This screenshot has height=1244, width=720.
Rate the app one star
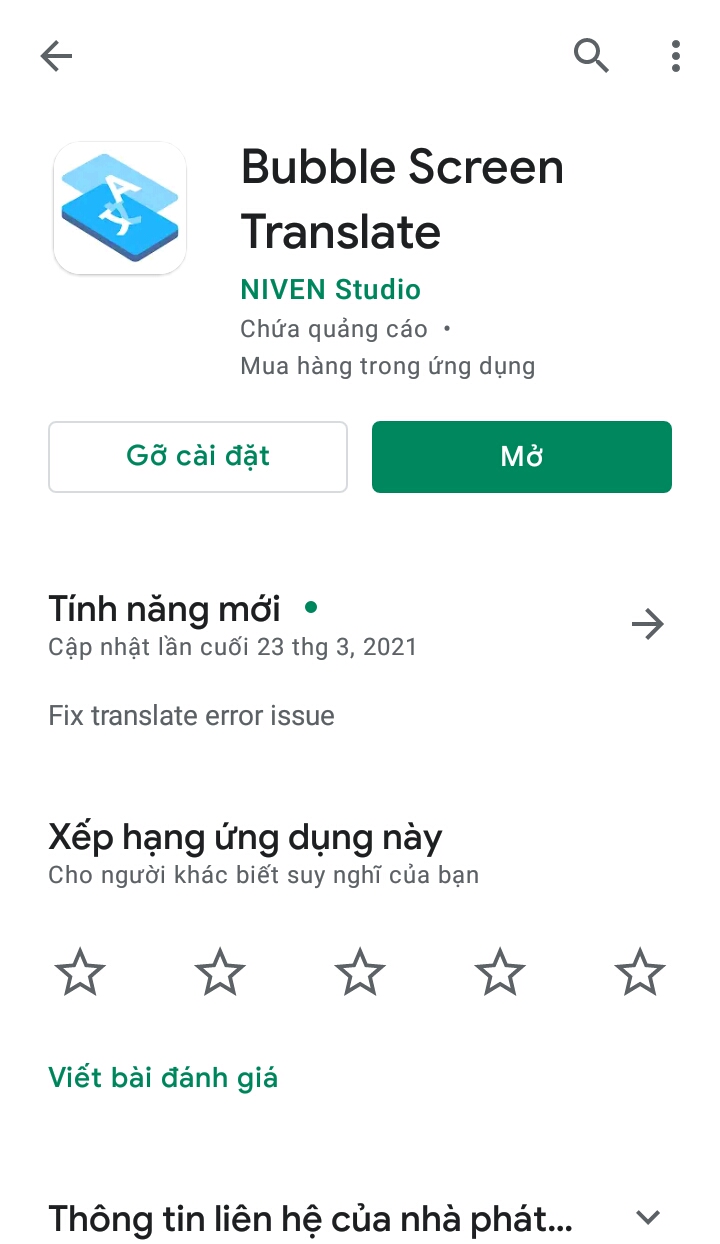point(80,972)
